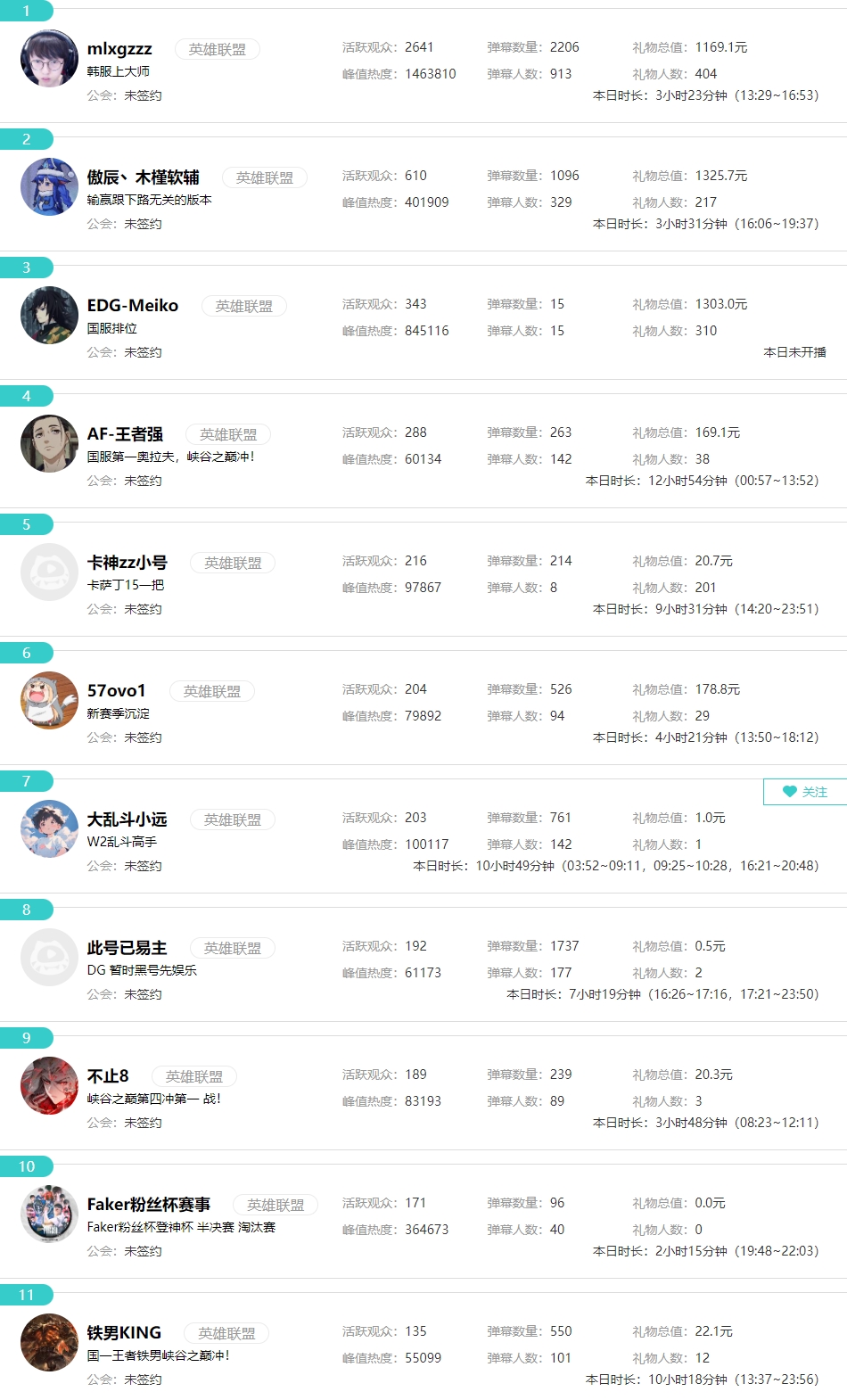Open AF-王者强 streamer row
Viewport: 847px width, 1400px height.
pos(125,434)
